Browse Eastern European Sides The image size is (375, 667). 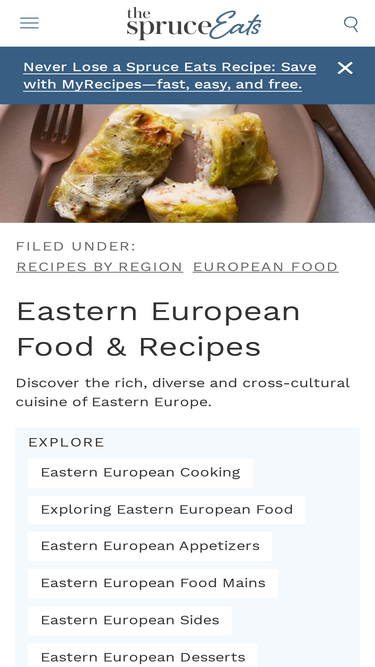click(130, 620)
